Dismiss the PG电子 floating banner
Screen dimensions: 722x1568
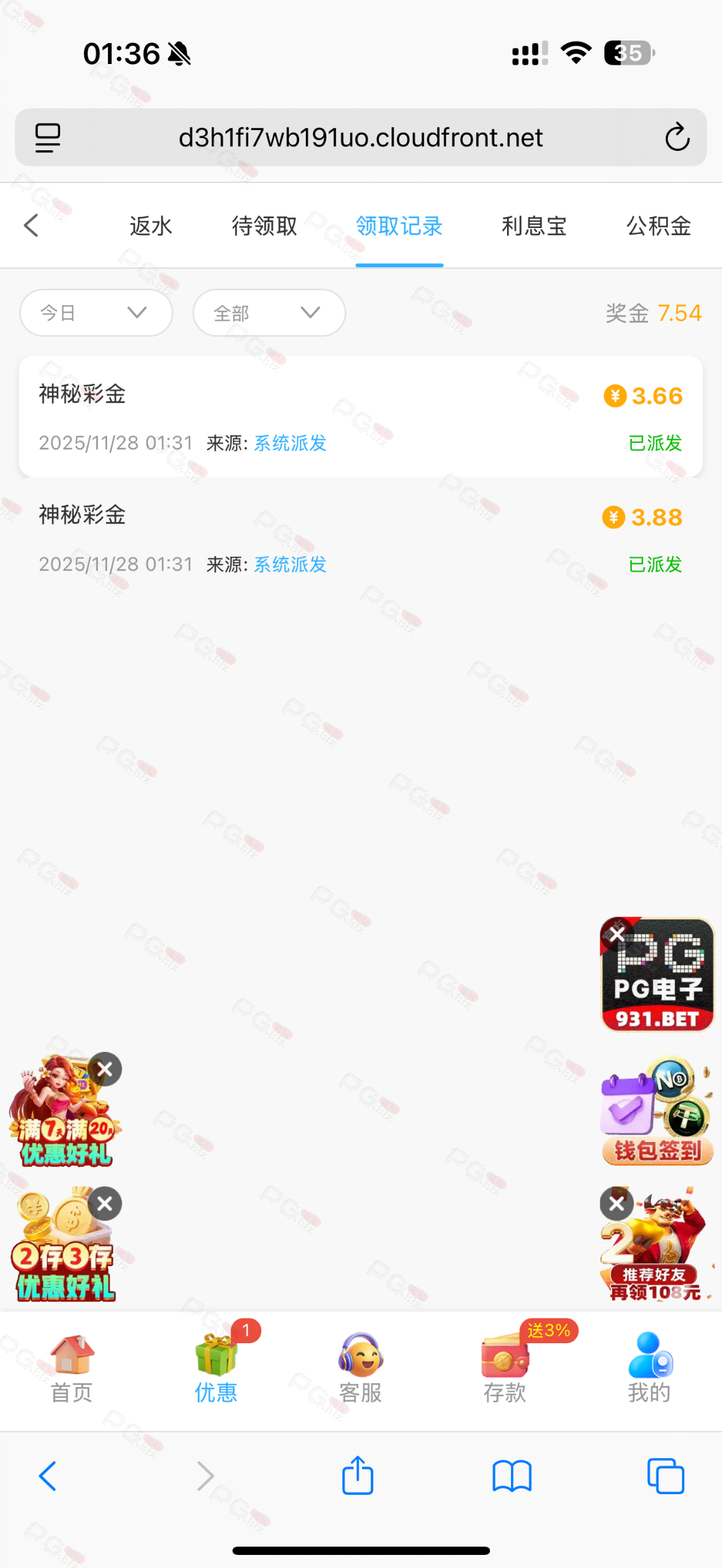click(x=617, y=934)
